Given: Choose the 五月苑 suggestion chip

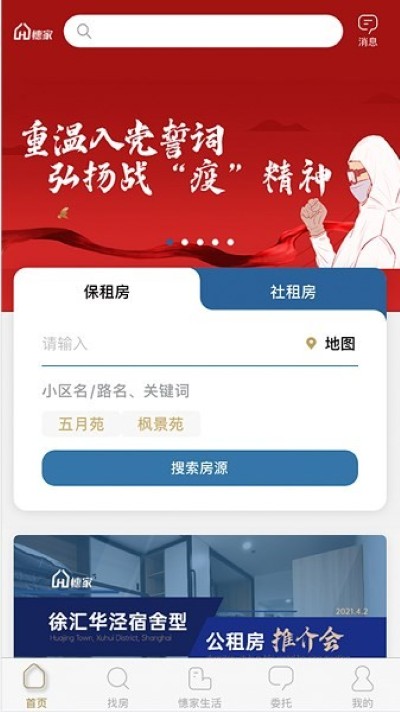Looking at the screenshot, I should tap(81, 424).
